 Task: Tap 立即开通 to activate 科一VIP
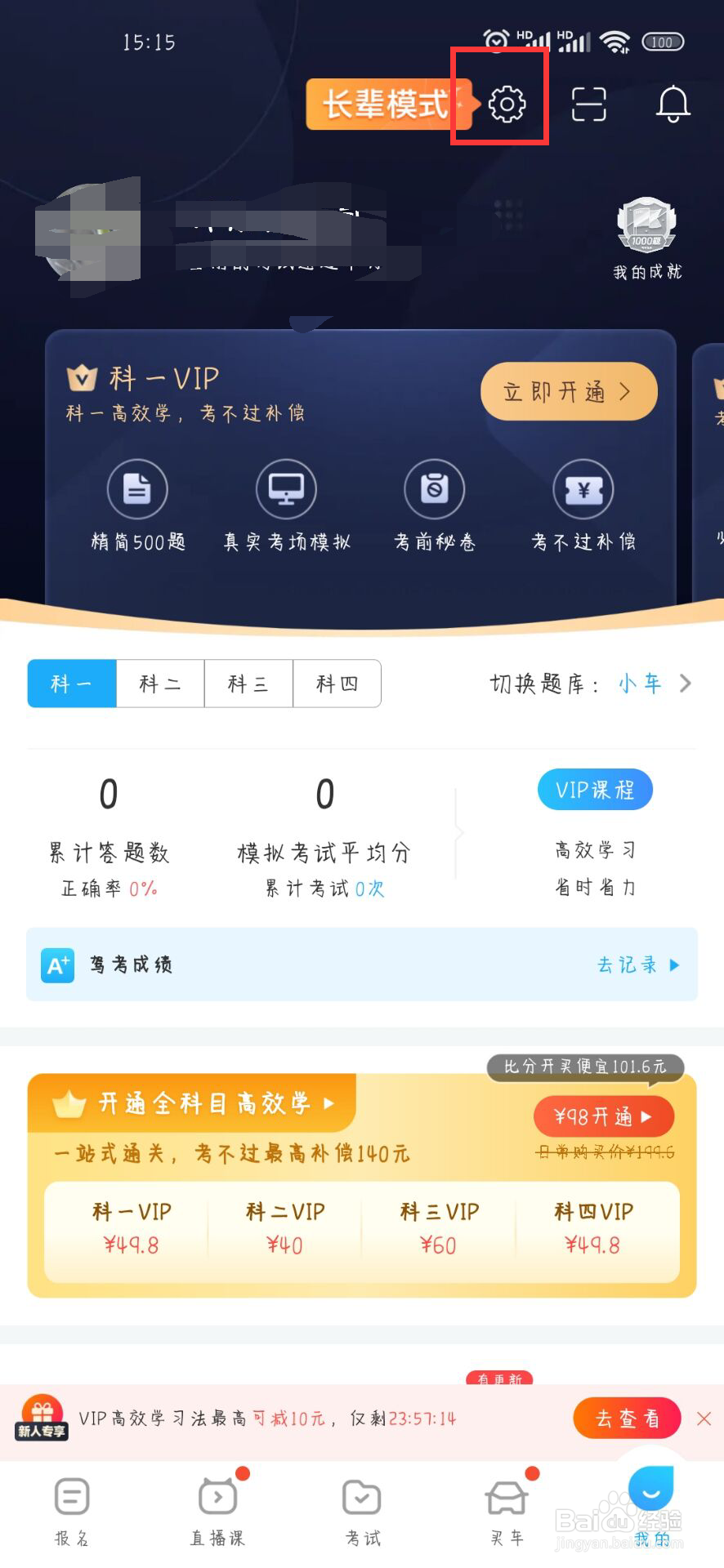coord(568,392)
